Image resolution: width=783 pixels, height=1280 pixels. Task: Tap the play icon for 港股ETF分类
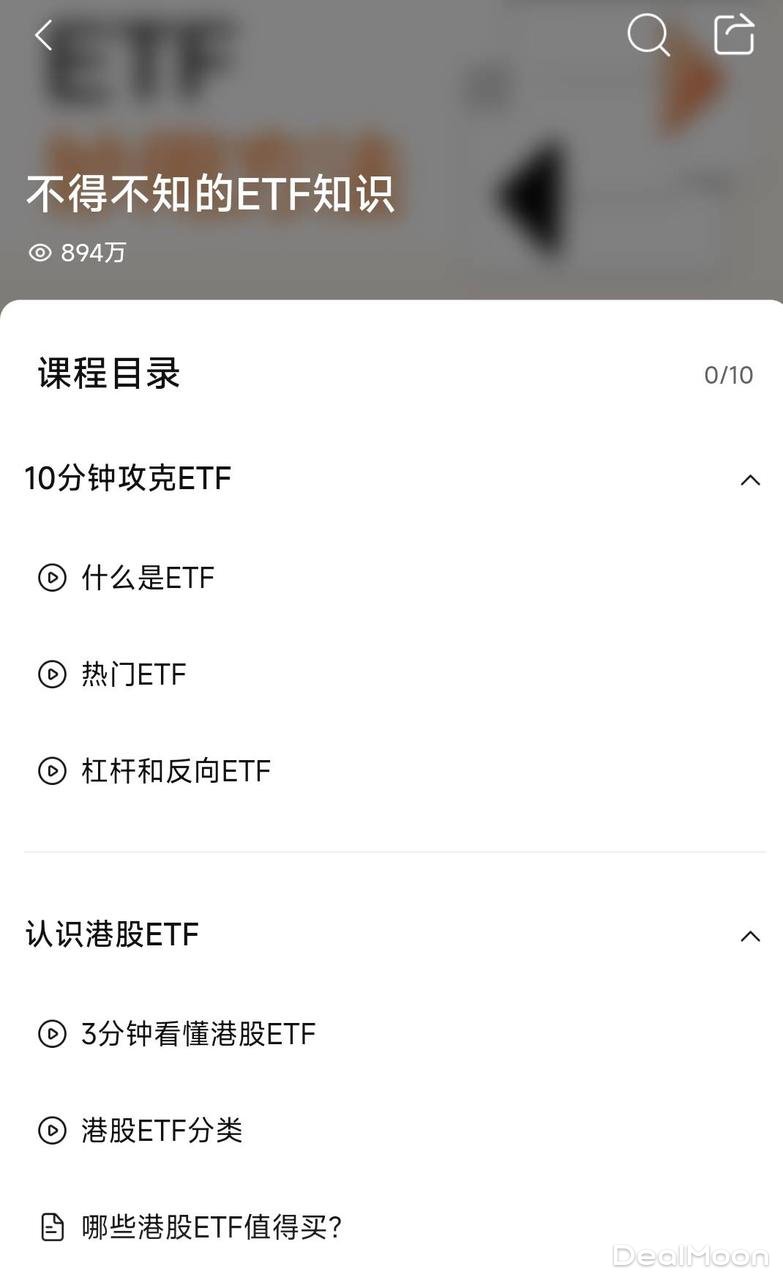[x=52, y=1131]
